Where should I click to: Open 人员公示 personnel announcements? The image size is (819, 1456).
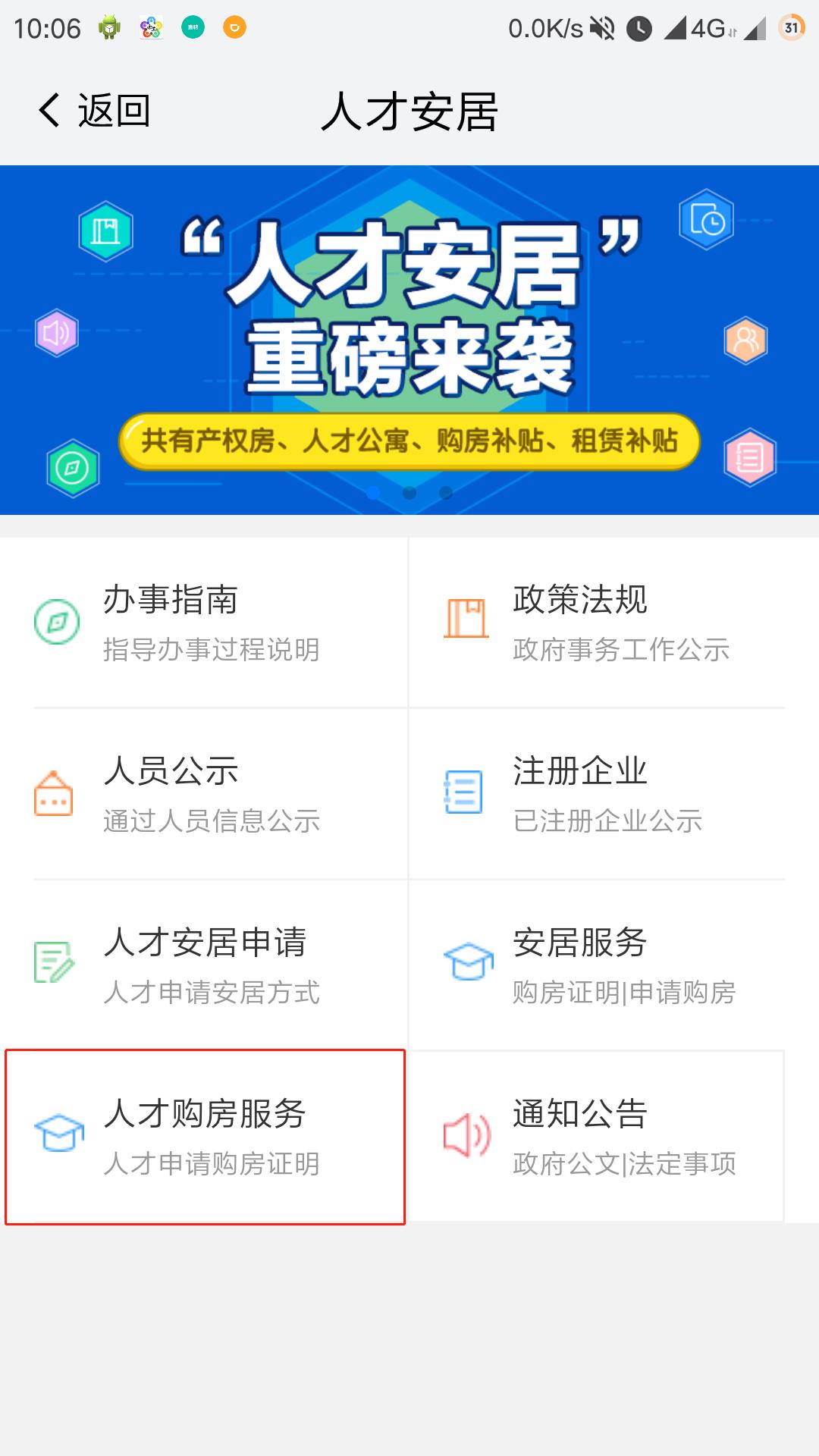(x=205, y=794)
